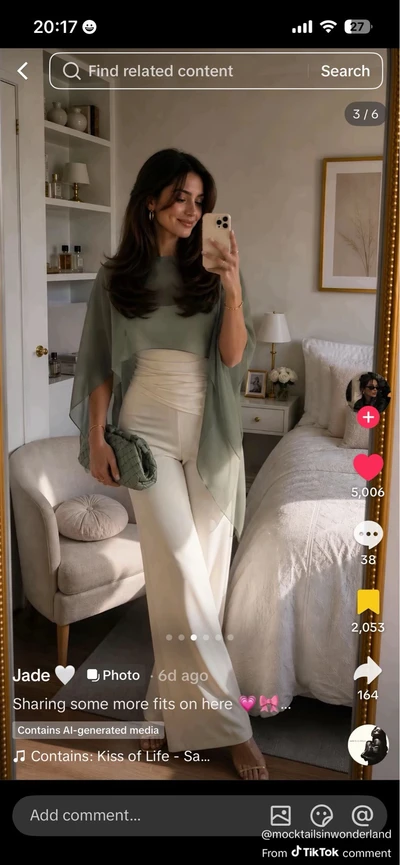
Task: Open the emoji picker in the comment bar
Action: point(322,815)
